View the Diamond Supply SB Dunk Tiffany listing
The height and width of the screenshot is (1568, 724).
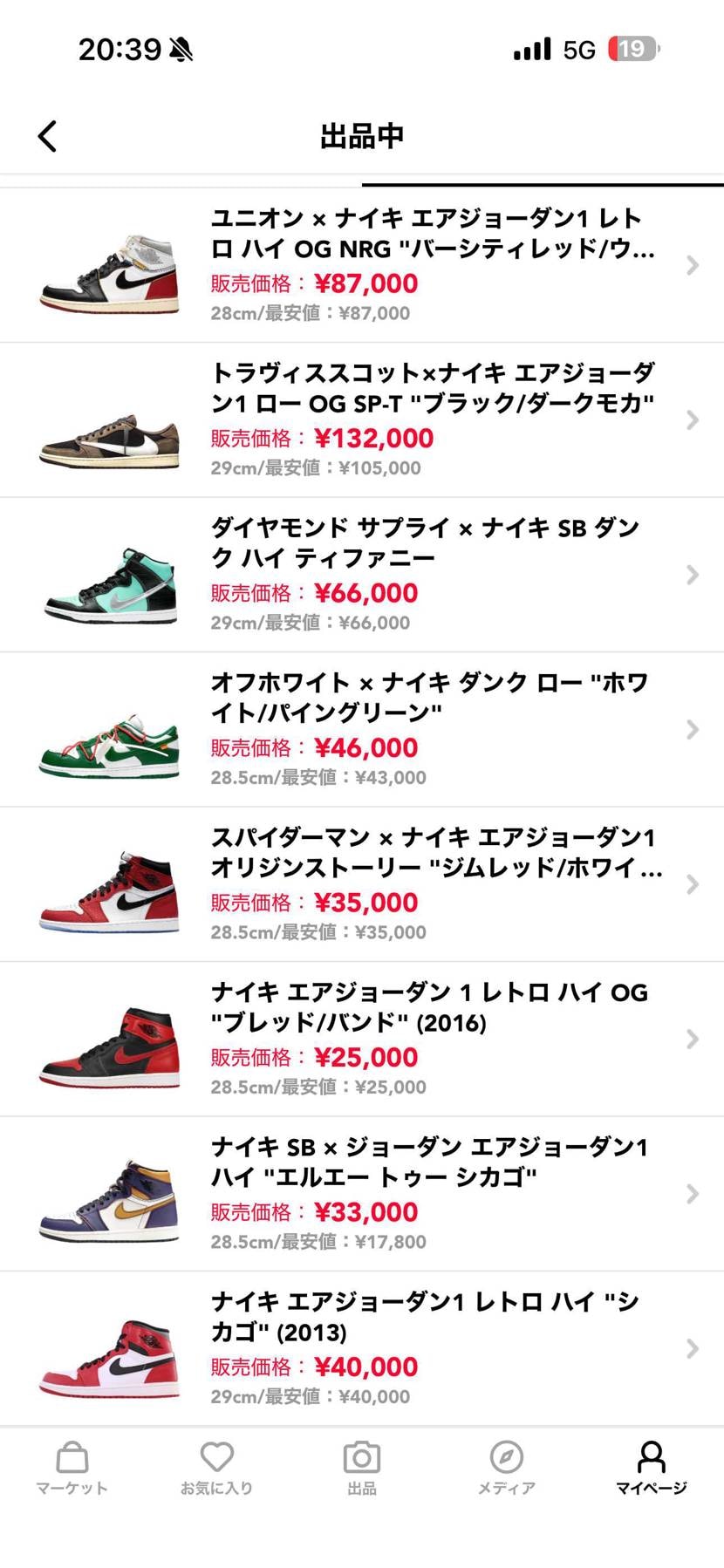click(x=362, y=575)
